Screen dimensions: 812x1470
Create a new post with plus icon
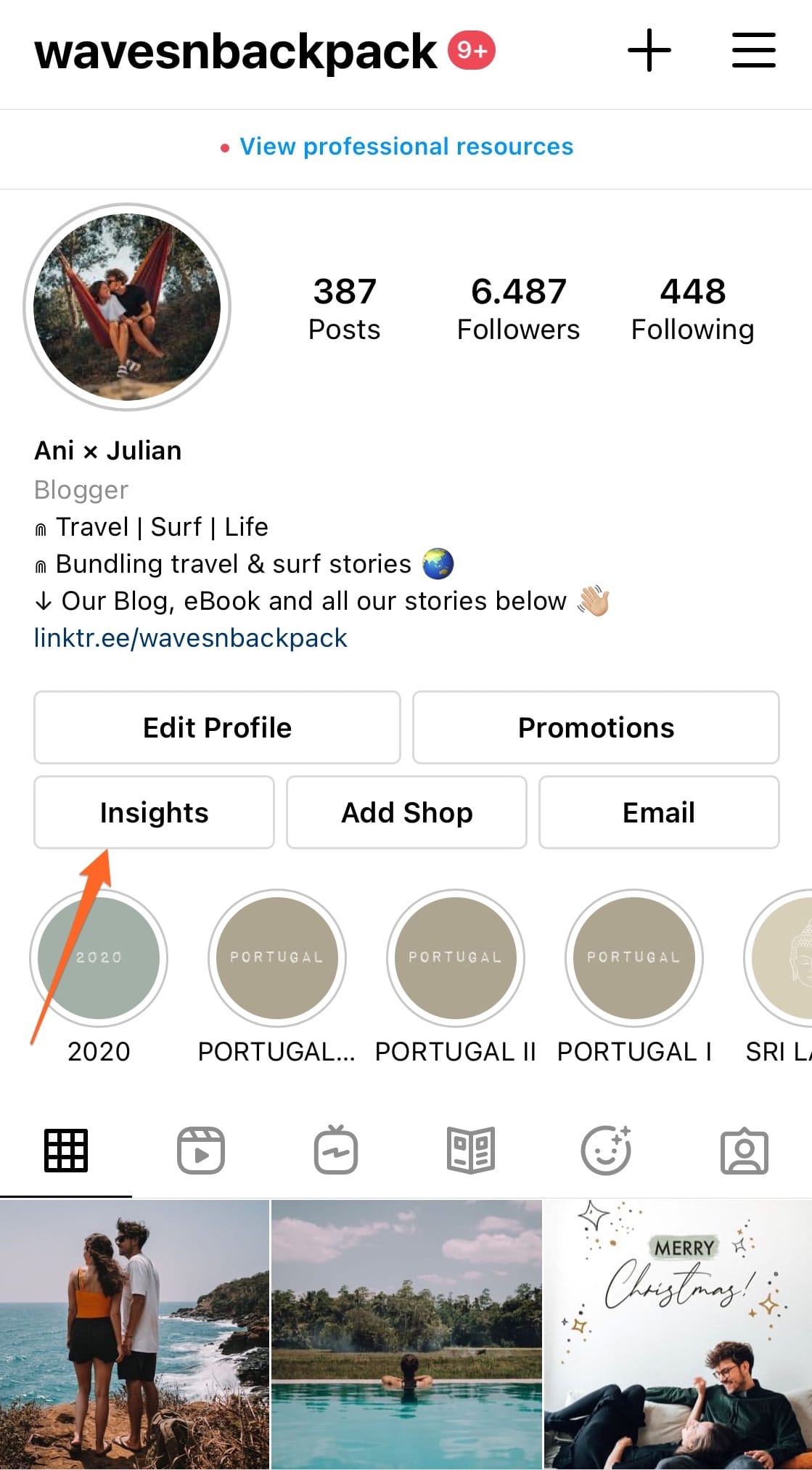pyautogui.click(x=649, y=51)
